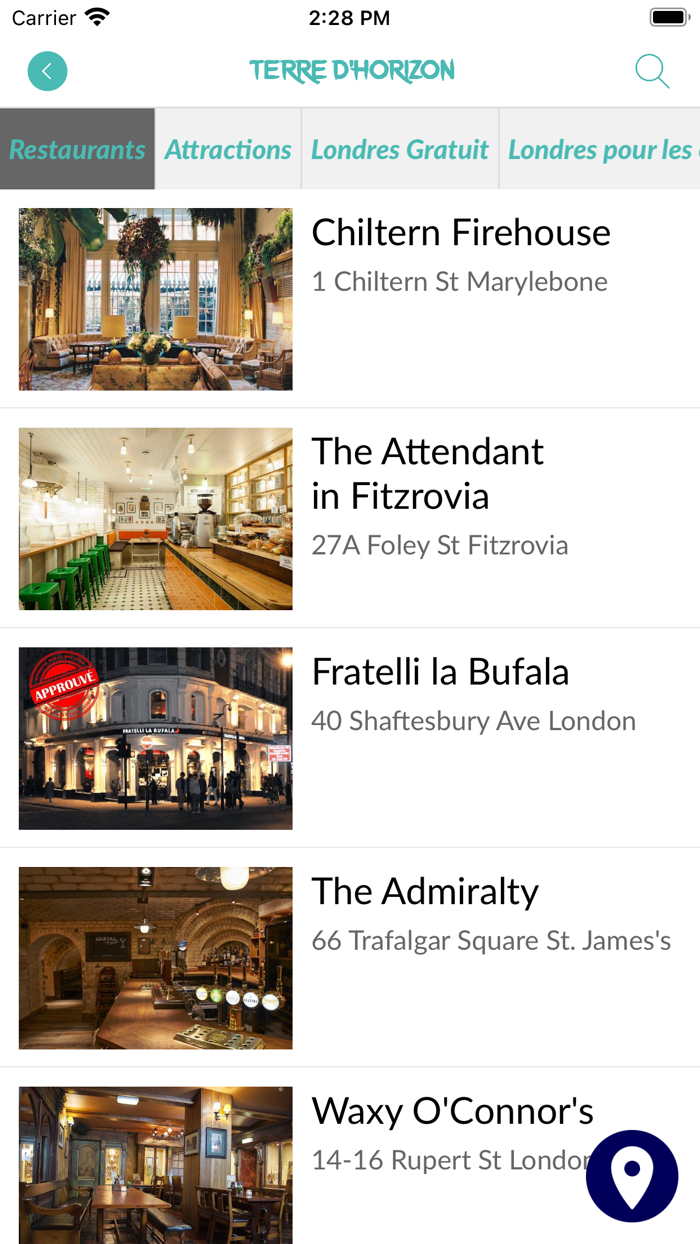Select the Restaurants tab
Viewport: 700px width, 1244px height.
[77, 150]
